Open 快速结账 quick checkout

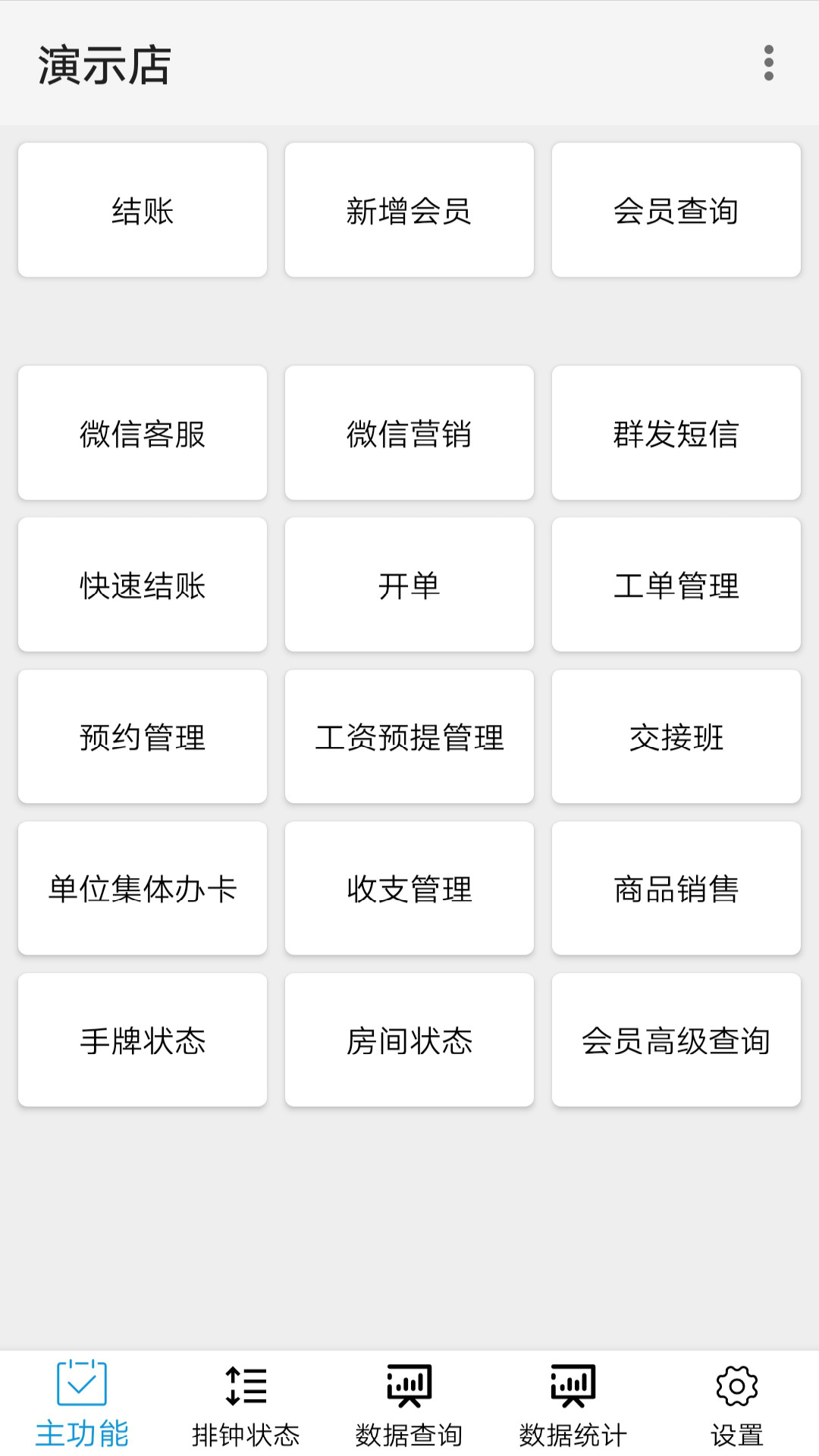click(142, 584)
